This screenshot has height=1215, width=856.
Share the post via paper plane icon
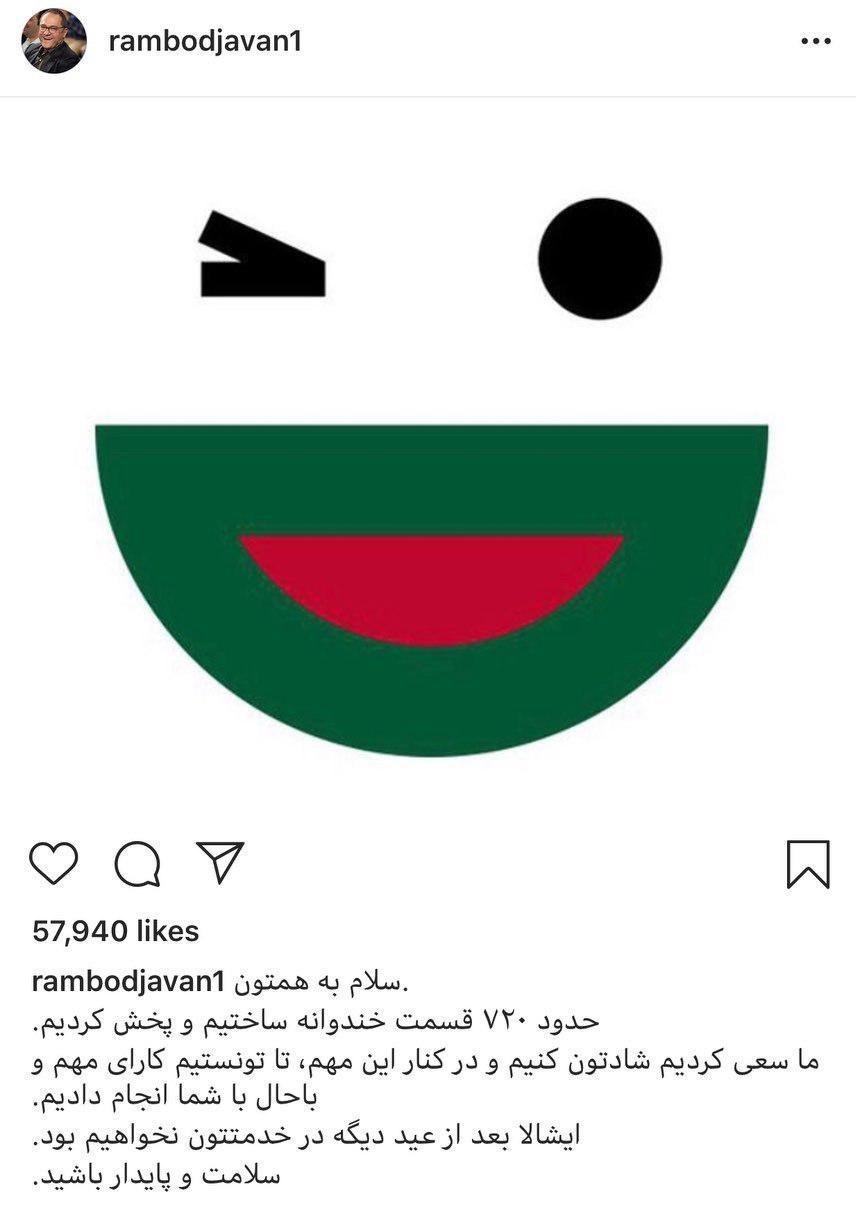click(x=220, y=861)
